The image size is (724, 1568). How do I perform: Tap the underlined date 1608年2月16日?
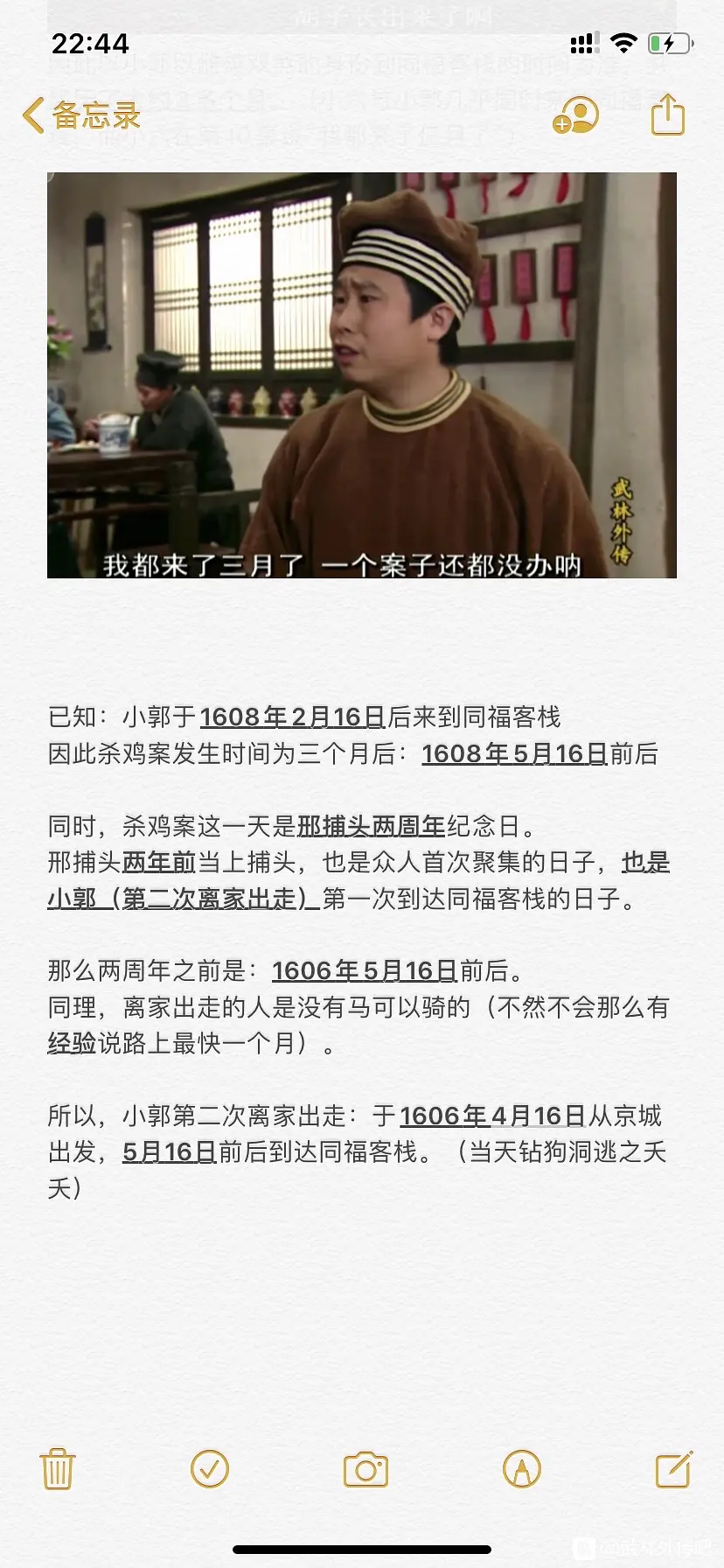pyautogui.click(x=292, y=717)
